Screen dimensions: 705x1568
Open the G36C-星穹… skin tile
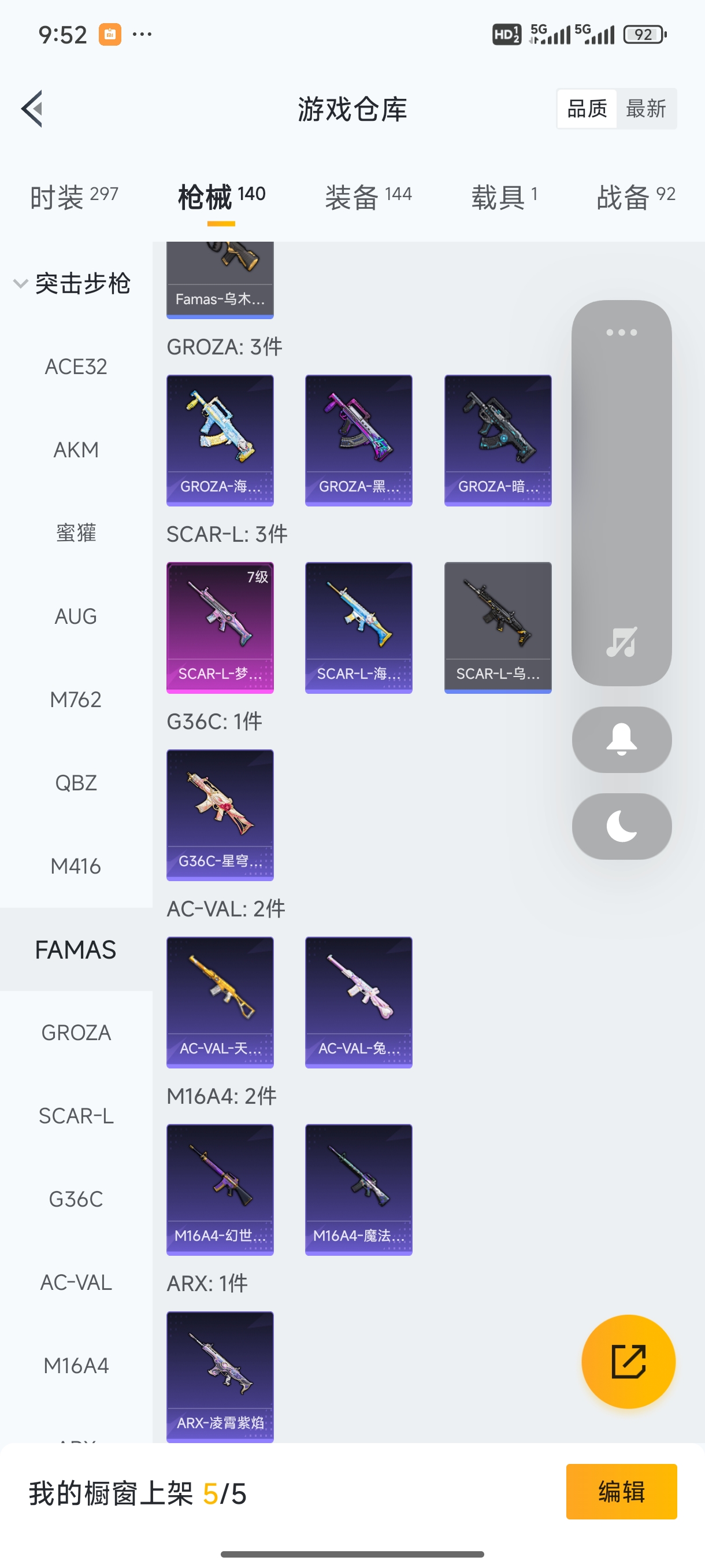(x=220, y=815)
